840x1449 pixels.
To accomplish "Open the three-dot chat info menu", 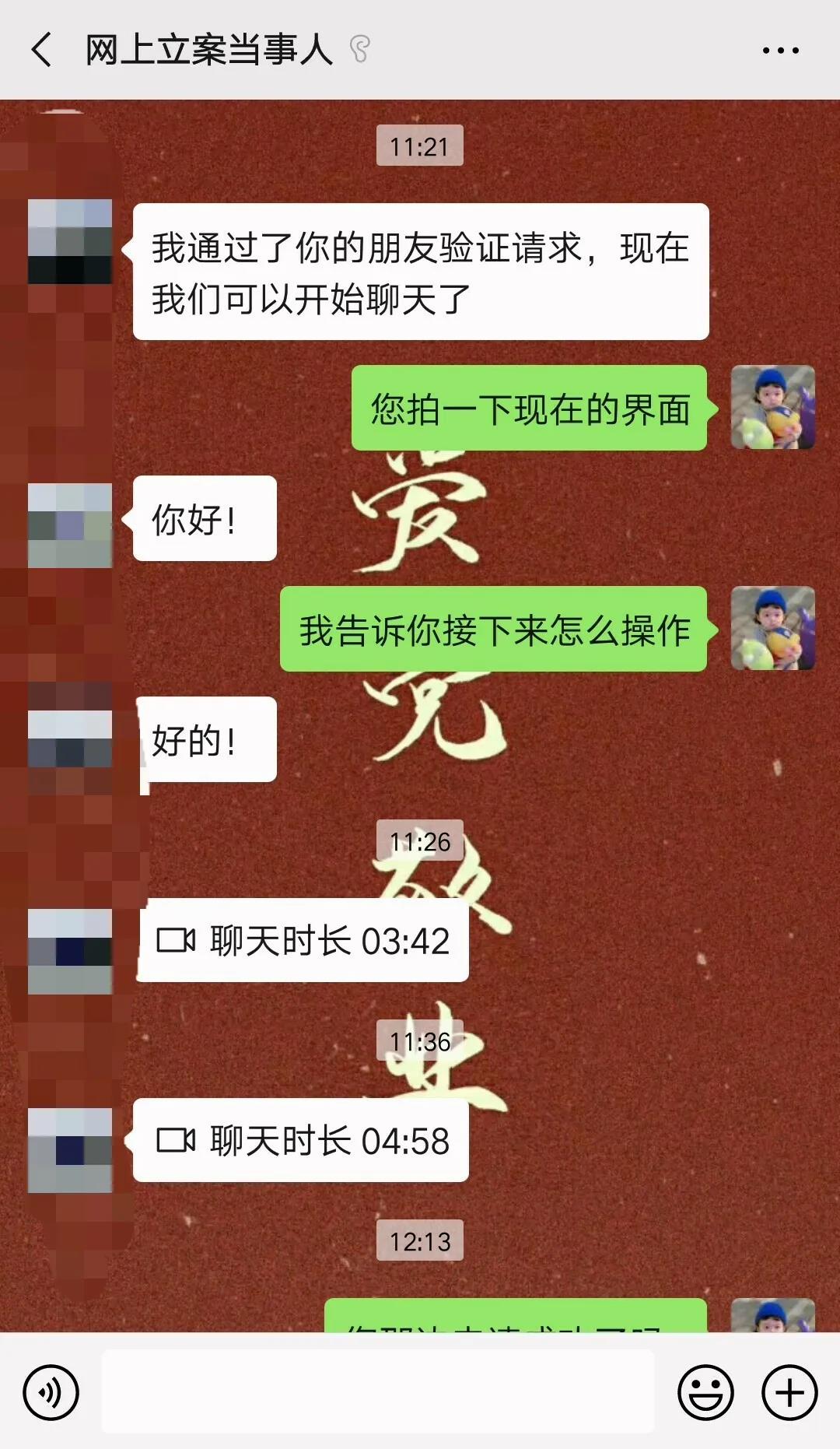I will tap(780, 51).
